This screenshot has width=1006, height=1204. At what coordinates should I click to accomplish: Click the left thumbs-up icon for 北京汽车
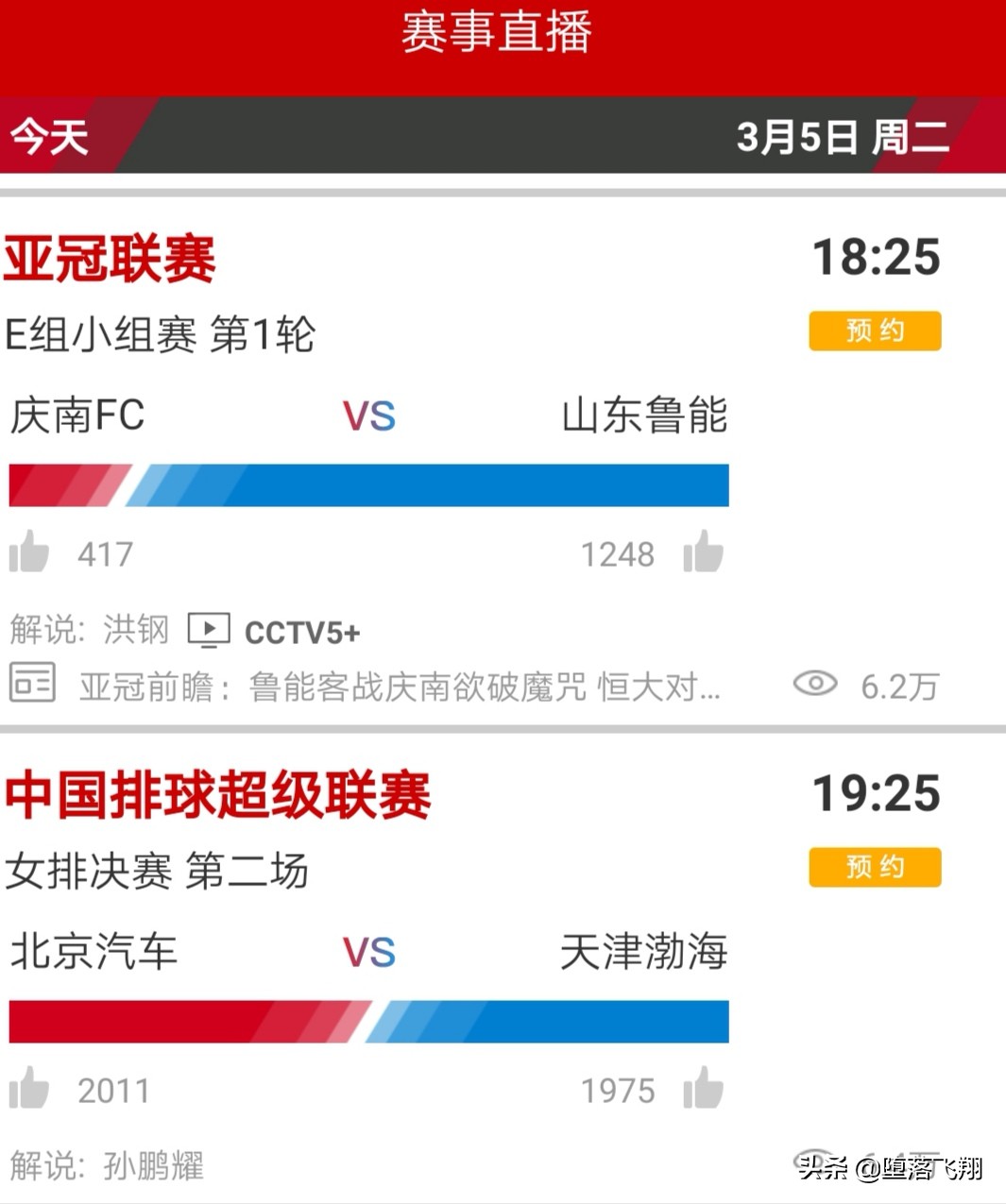point(29,1088)
